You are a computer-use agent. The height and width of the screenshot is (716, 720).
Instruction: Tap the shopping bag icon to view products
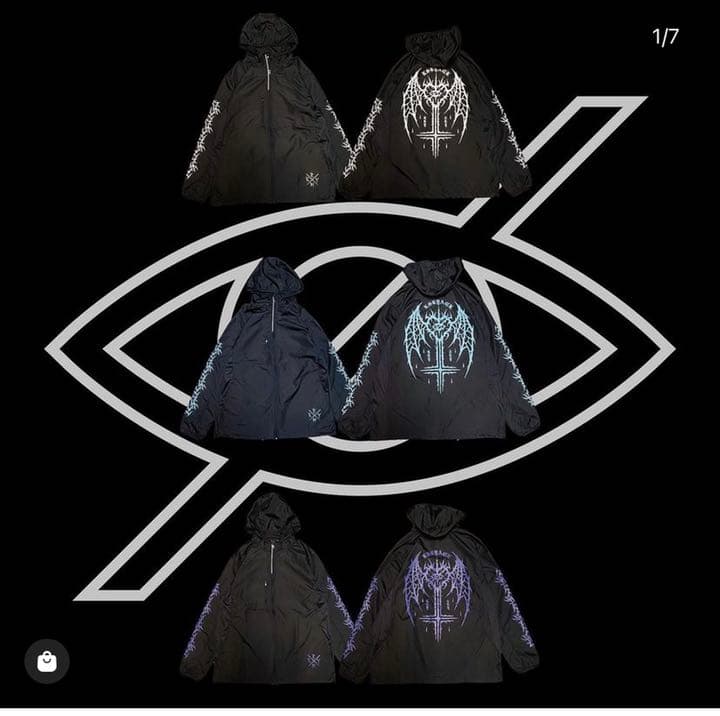coord(46,661)
